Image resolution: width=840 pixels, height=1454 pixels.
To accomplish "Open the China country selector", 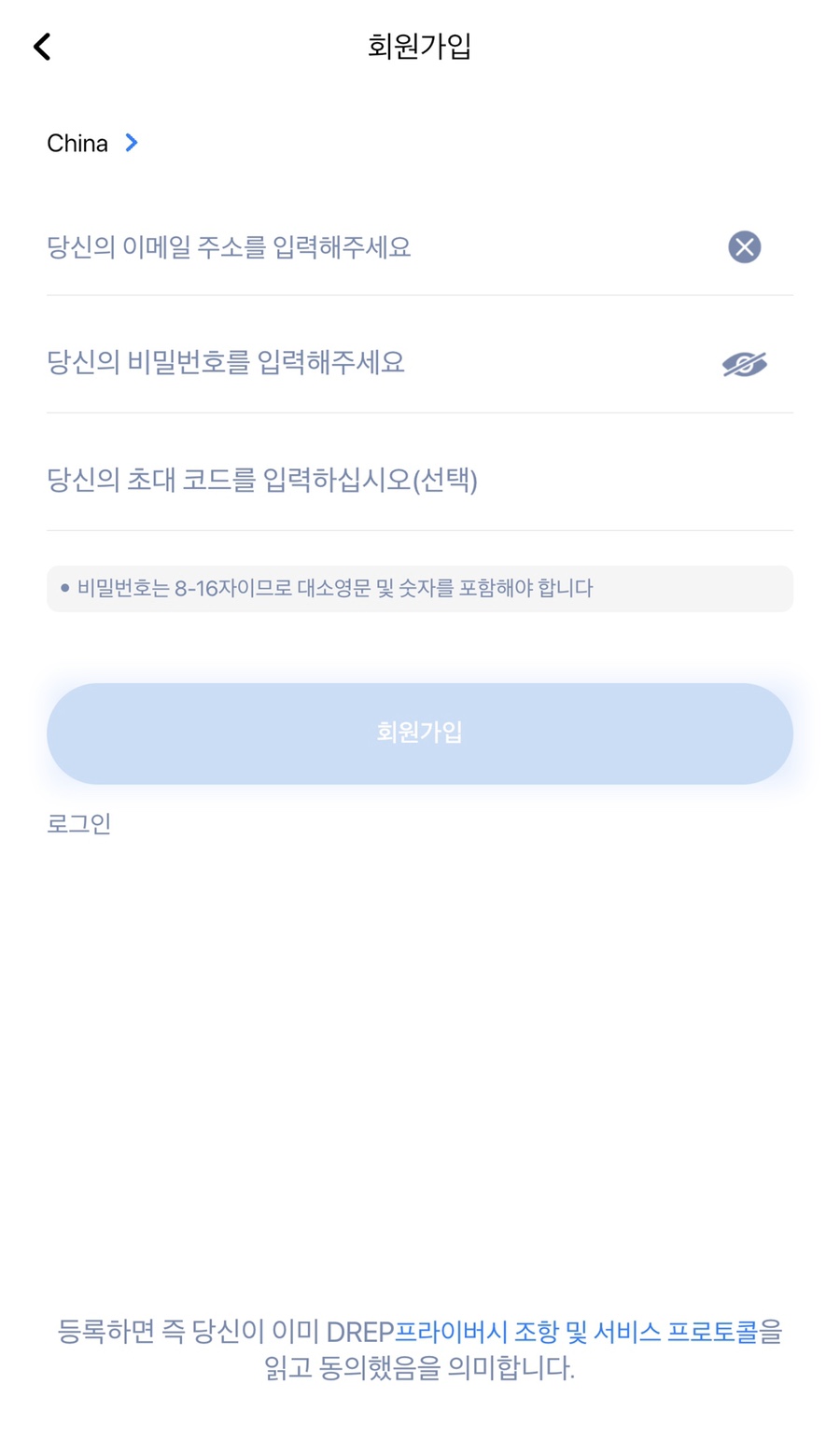I will [92, 143].
